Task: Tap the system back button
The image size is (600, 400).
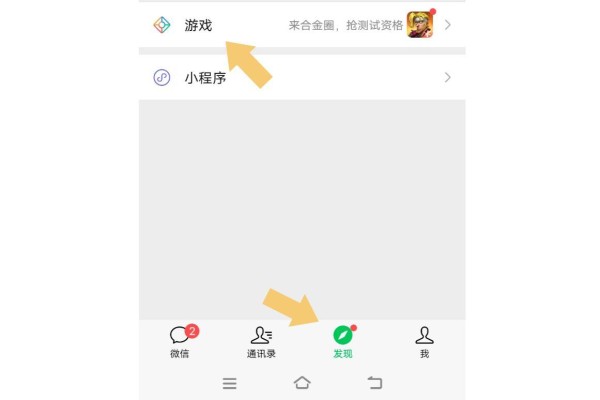Action: (375, 383)
